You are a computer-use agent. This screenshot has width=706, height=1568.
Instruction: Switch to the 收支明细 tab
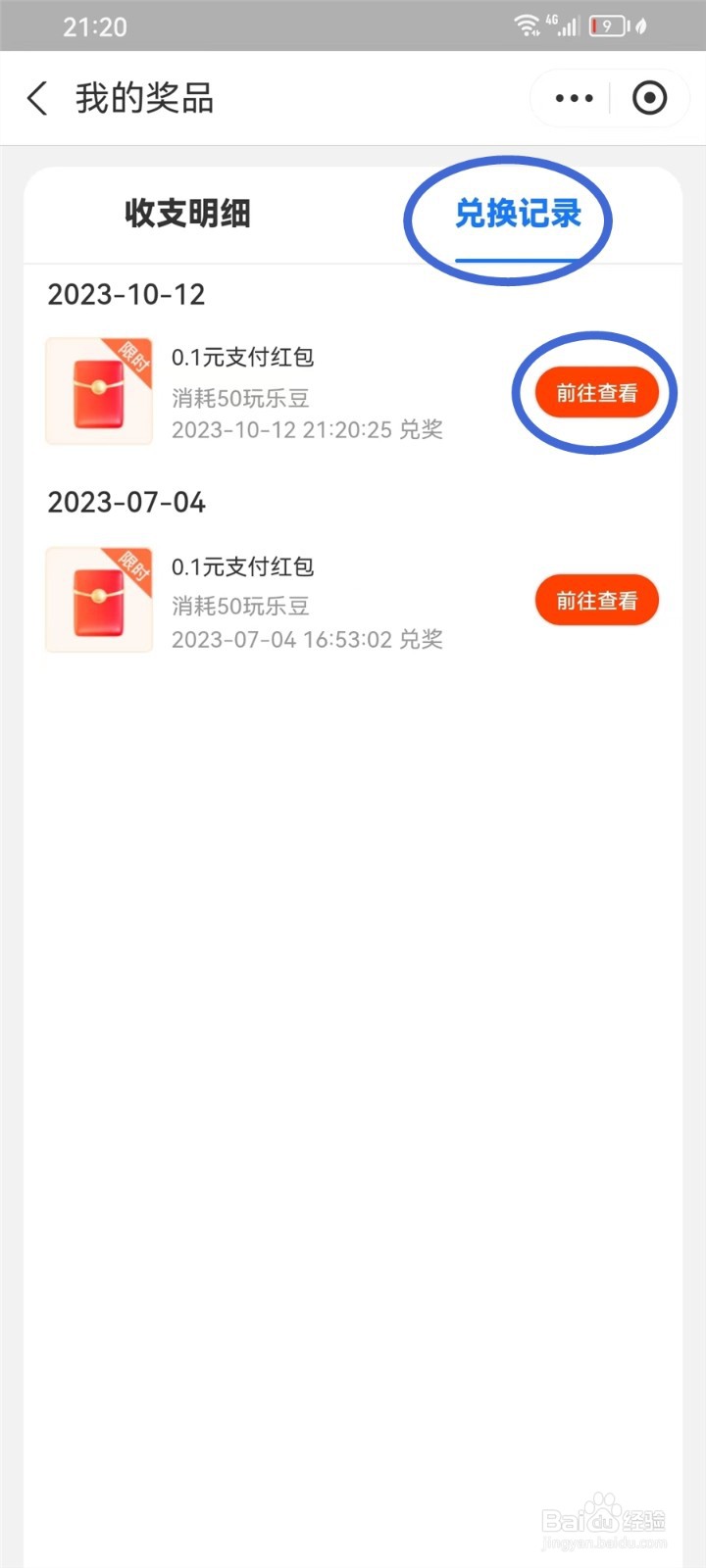point(187,214)
